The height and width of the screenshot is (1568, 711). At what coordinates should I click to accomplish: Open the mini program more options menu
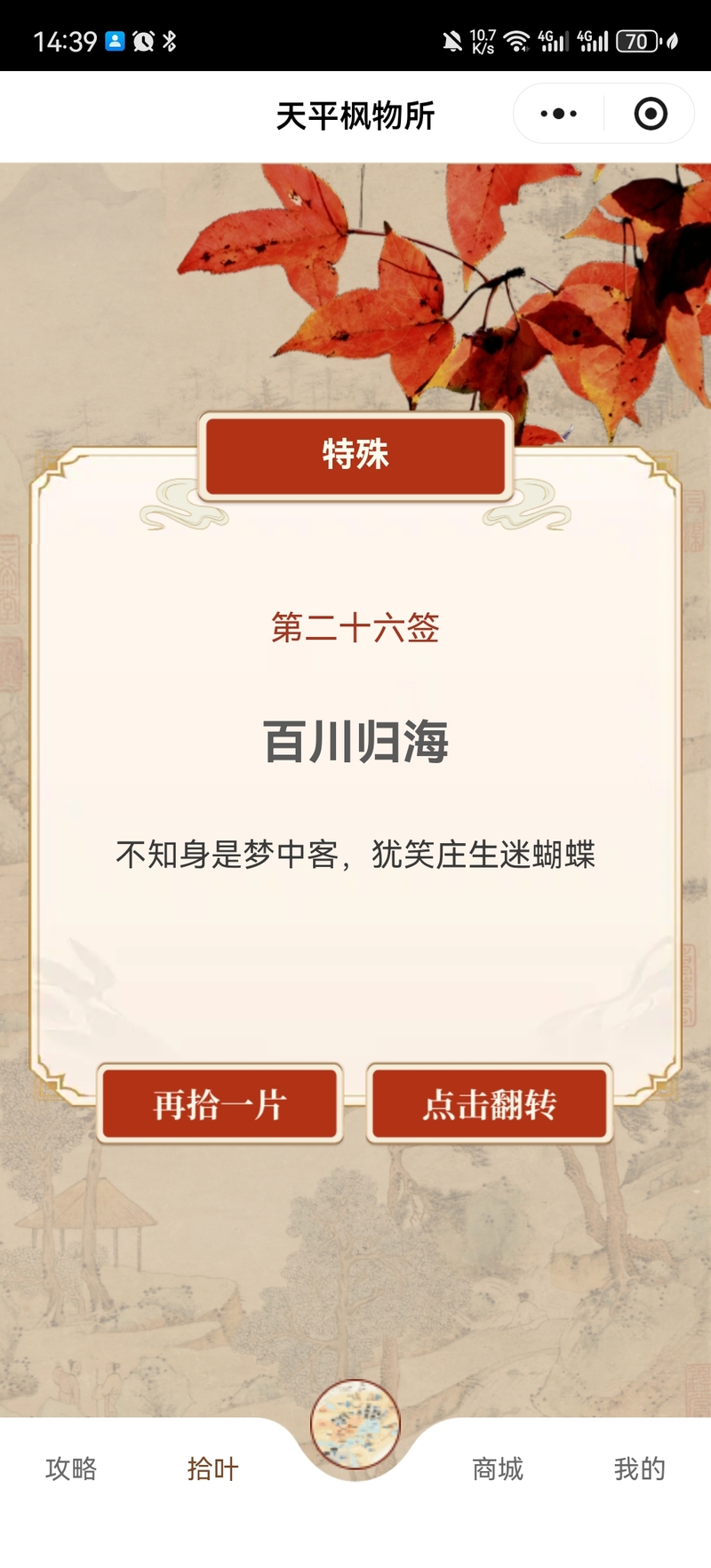559,114
